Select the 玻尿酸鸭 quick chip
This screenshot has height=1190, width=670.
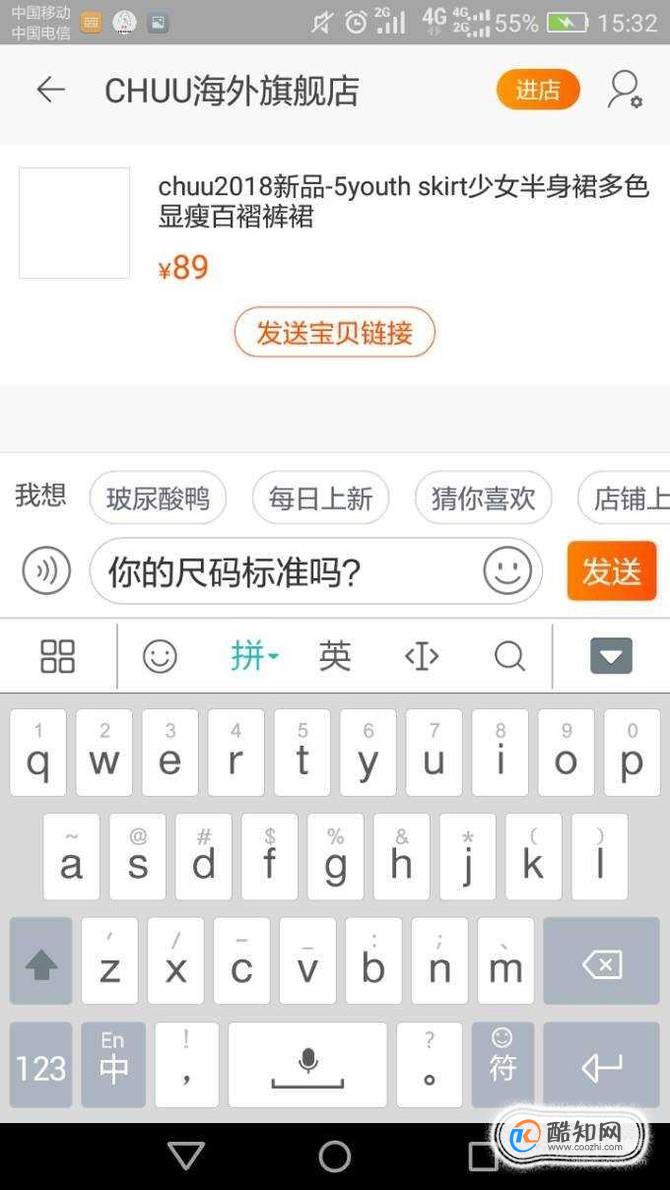158,499
